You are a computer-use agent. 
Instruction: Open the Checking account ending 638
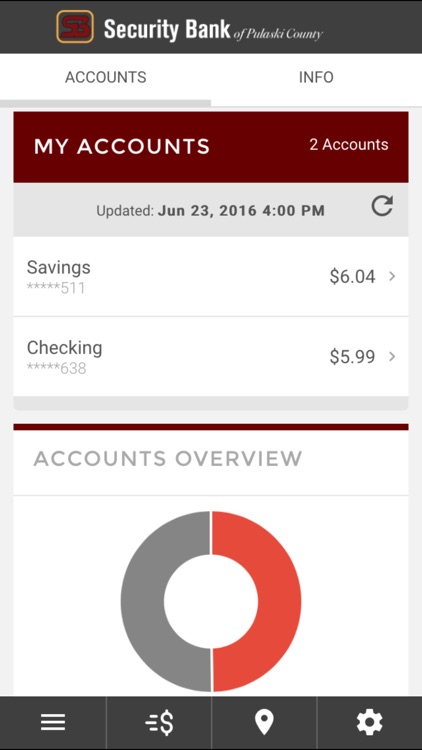click(211, 357)
